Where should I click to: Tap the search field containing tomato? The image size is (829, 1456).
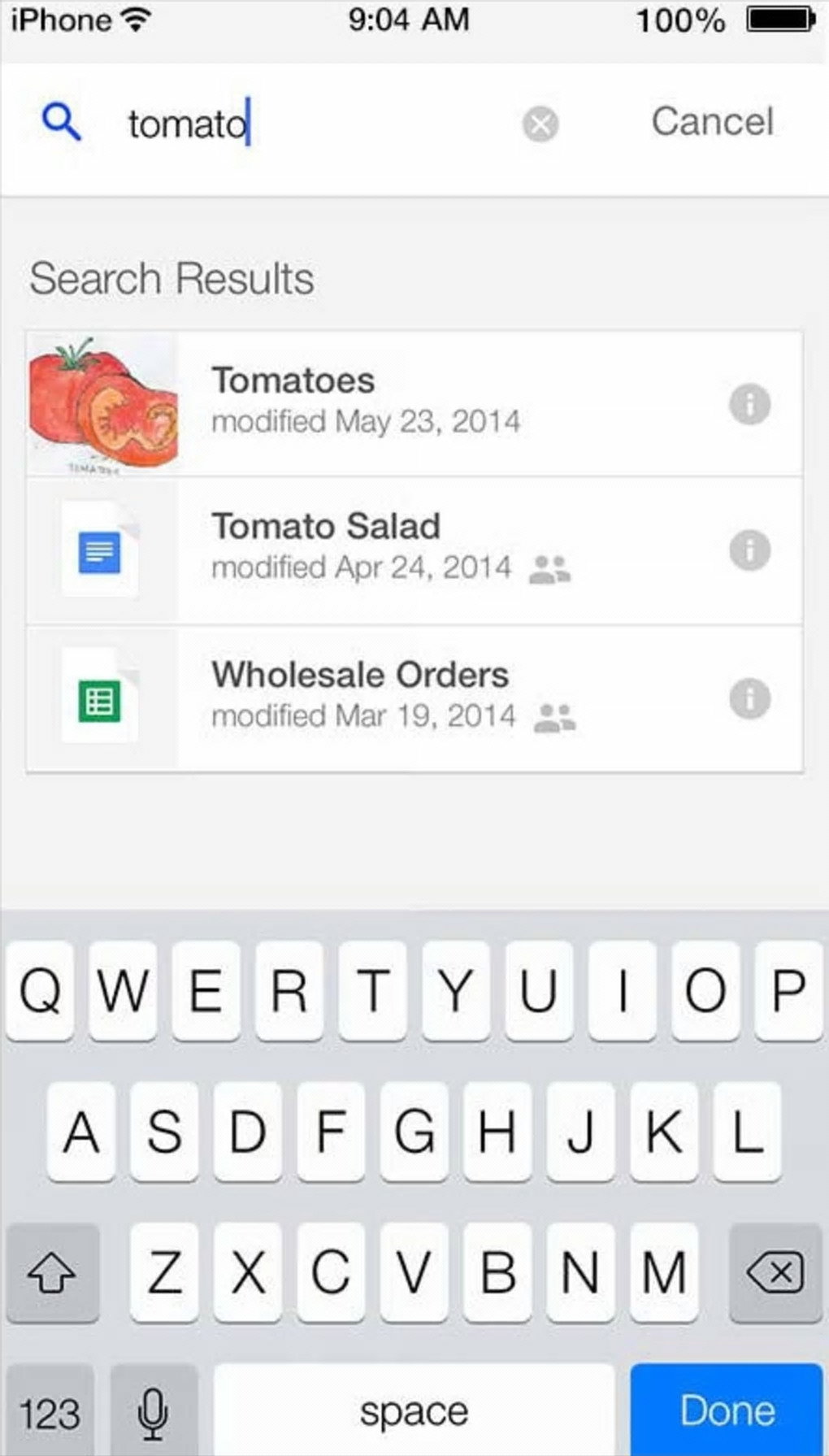point(317,124)
